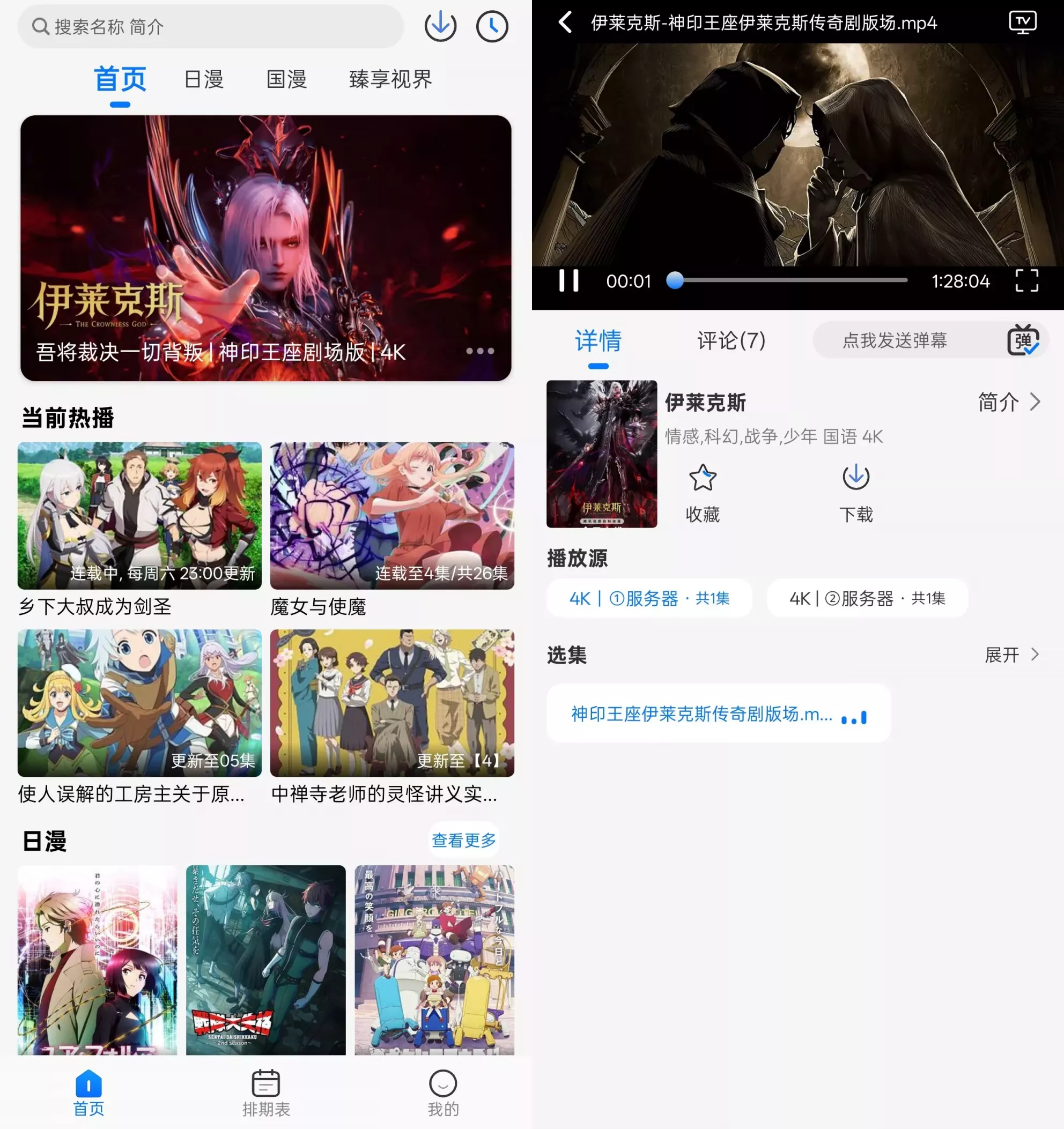Pause the playing video
This screenshot has width=1064, height=1129.
(x=568, y=280)
